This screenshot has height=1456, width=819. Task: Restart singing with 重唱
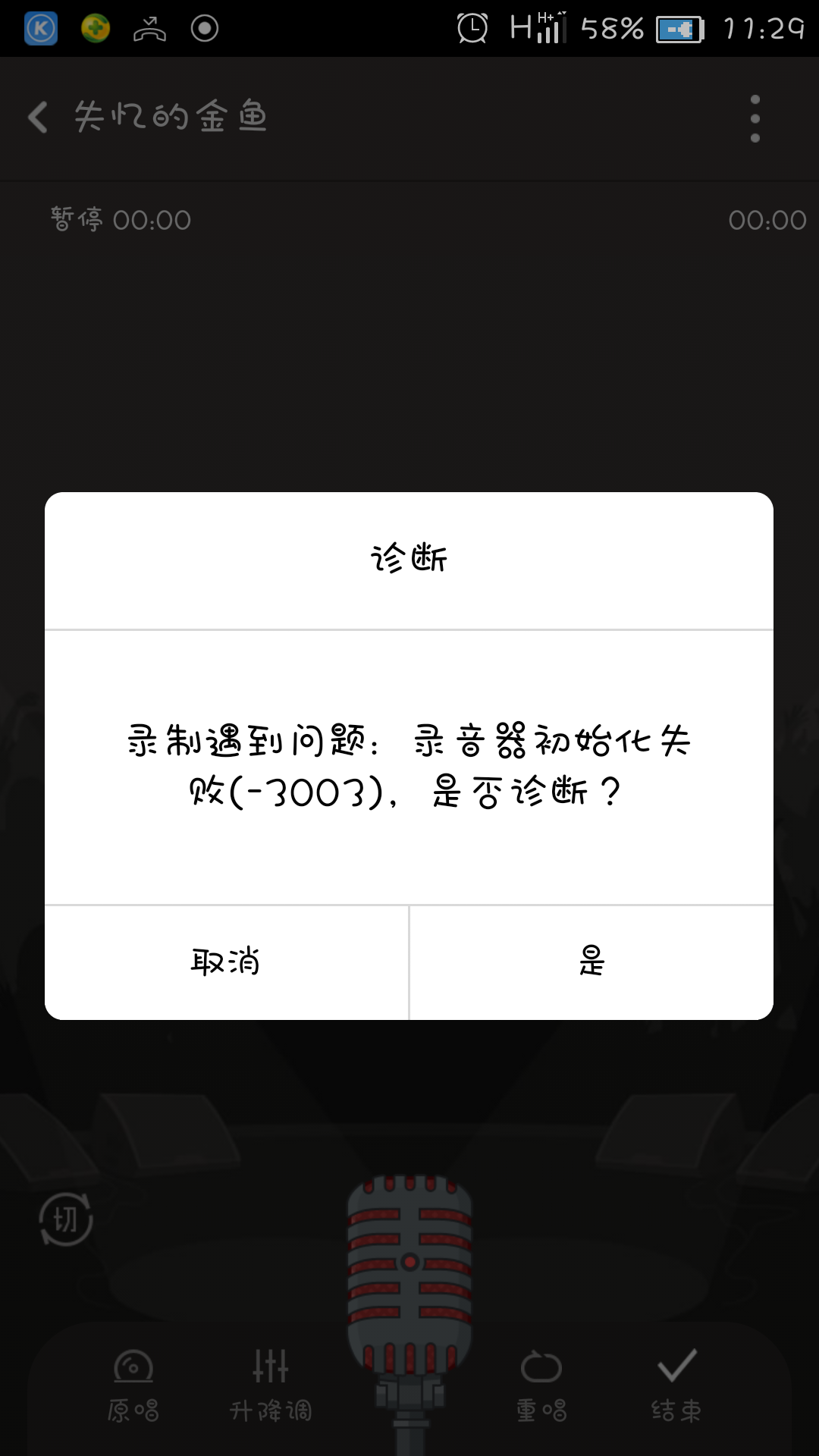tap(541, 1385)
